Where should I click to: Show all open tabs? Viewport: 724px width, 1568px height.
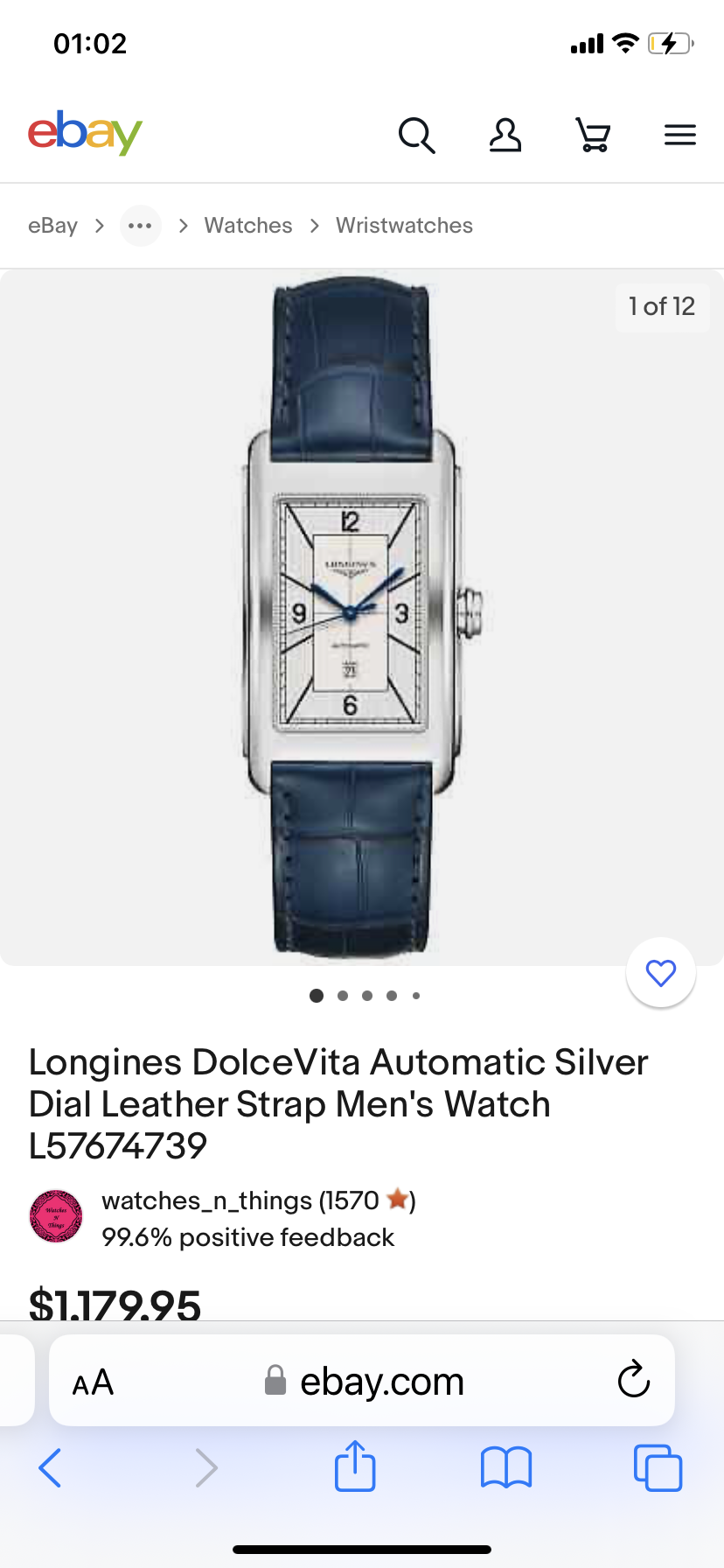(657, 1467)
